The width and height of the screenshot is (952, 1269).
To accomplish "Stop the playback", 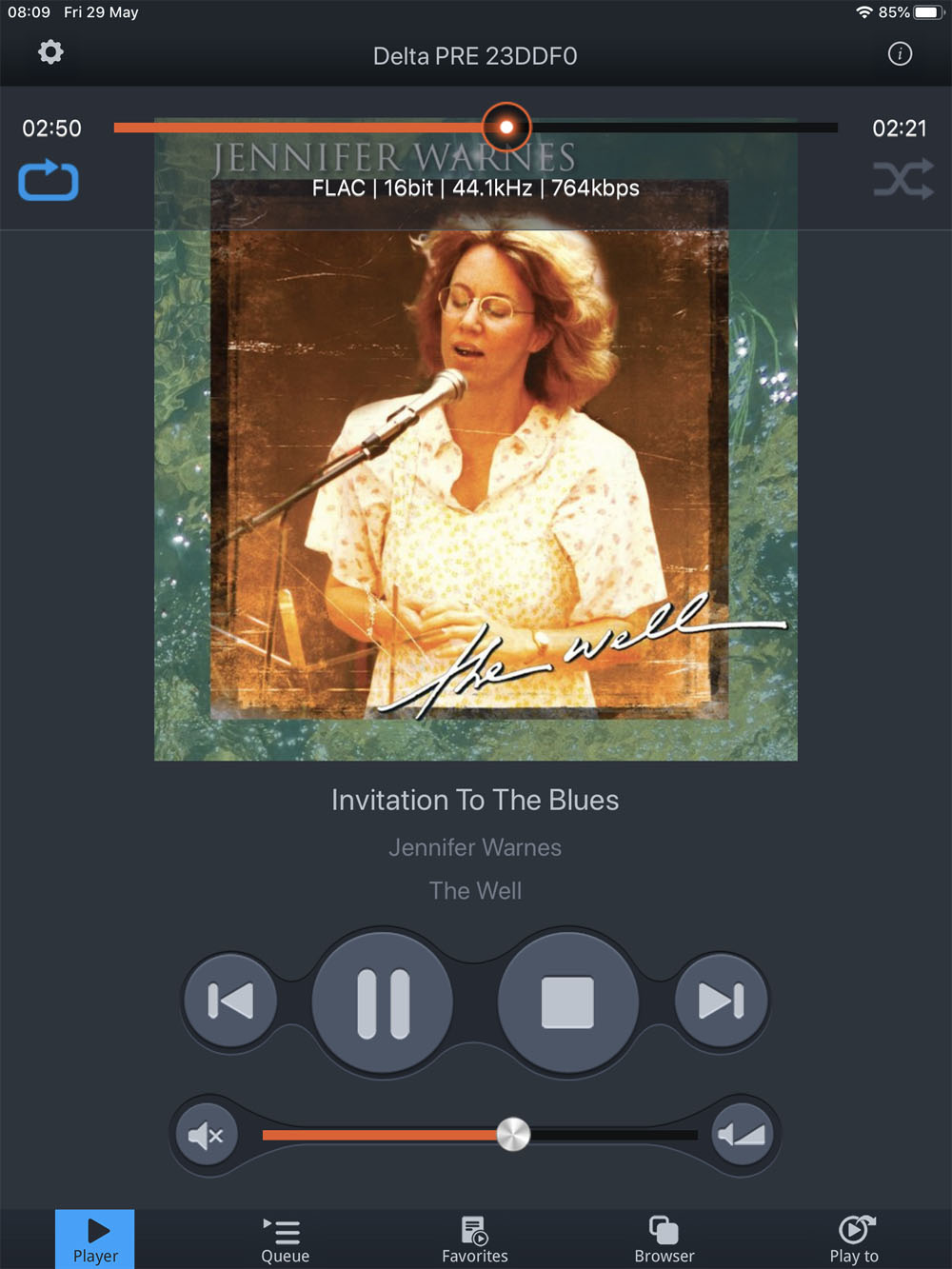I will pyautogui.click(x=567, y=1002).
